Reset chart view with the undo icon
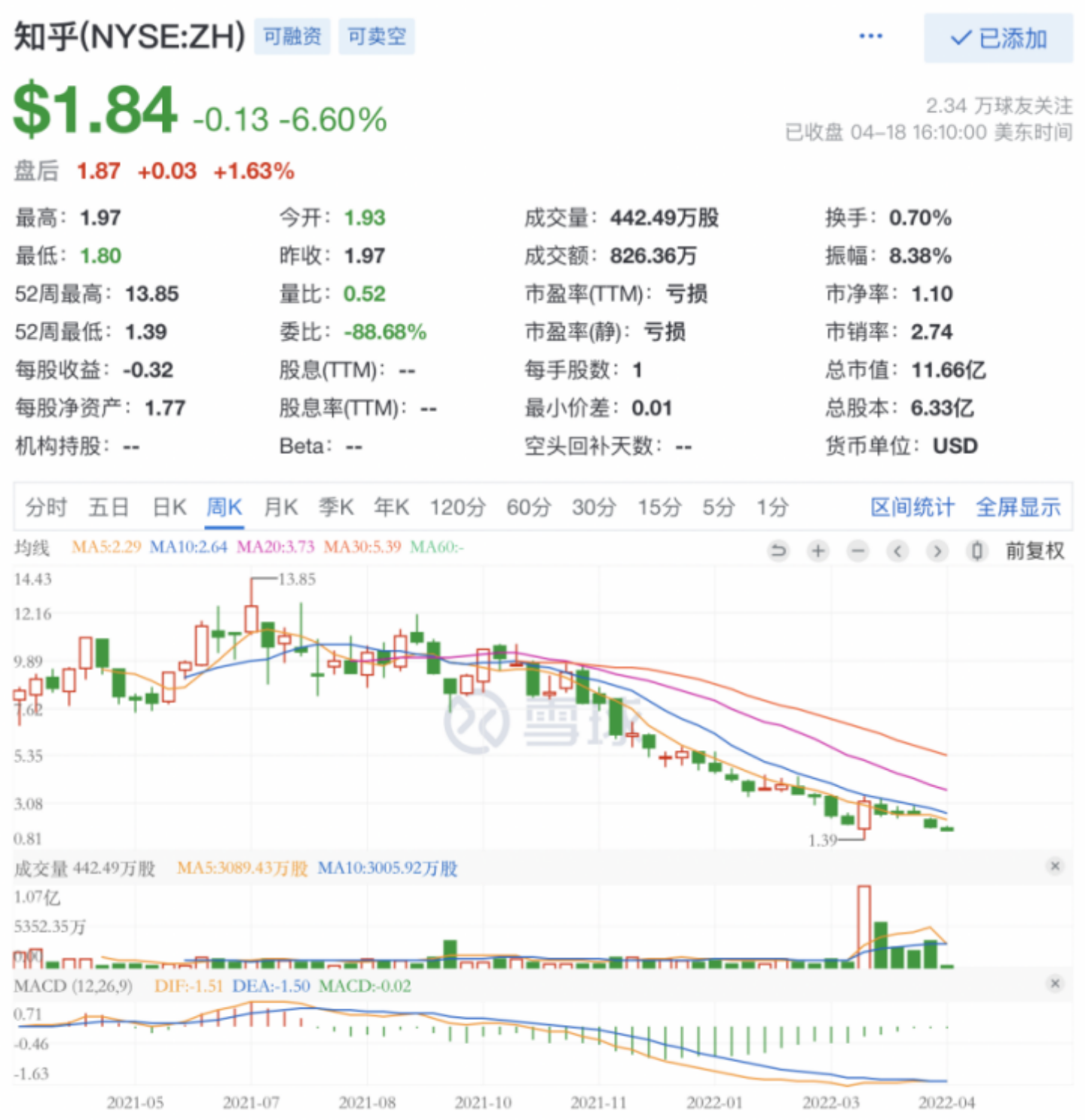This screenshot has height=1120, width=1085. click(779, 551)
